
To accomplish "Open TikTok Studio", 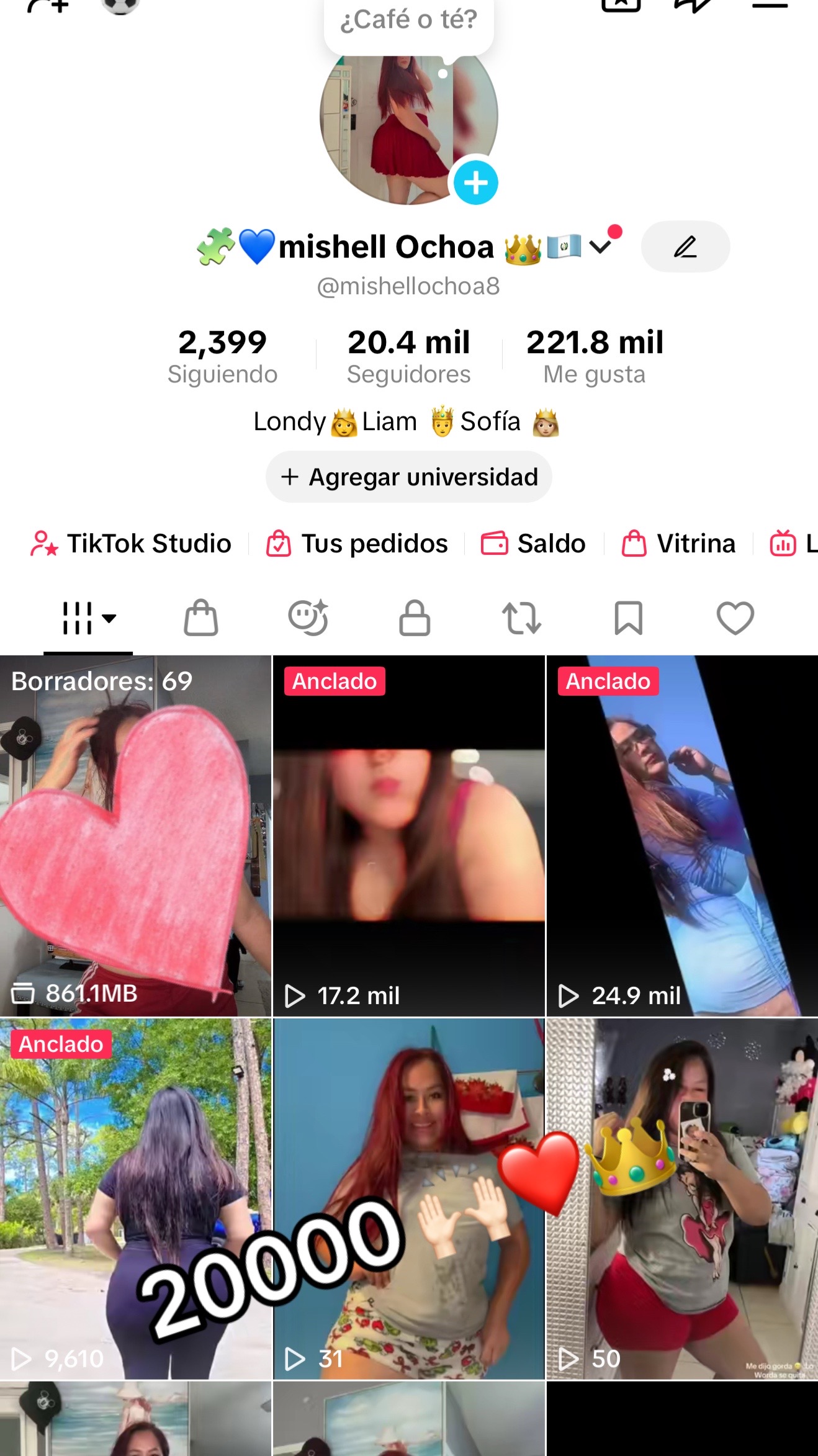I will 131,544.
